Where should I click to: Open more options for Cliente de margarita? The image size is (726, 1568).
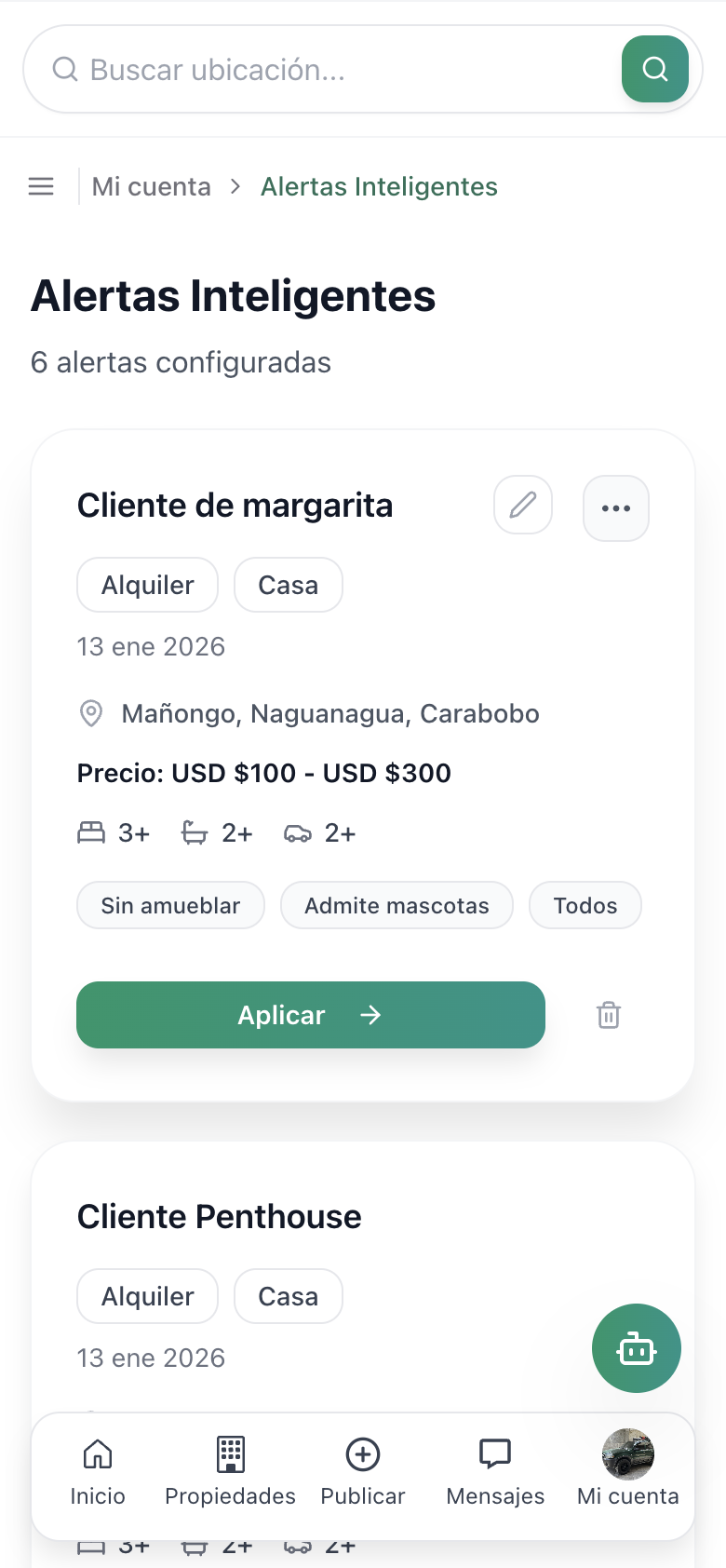(x=616, y=508)
